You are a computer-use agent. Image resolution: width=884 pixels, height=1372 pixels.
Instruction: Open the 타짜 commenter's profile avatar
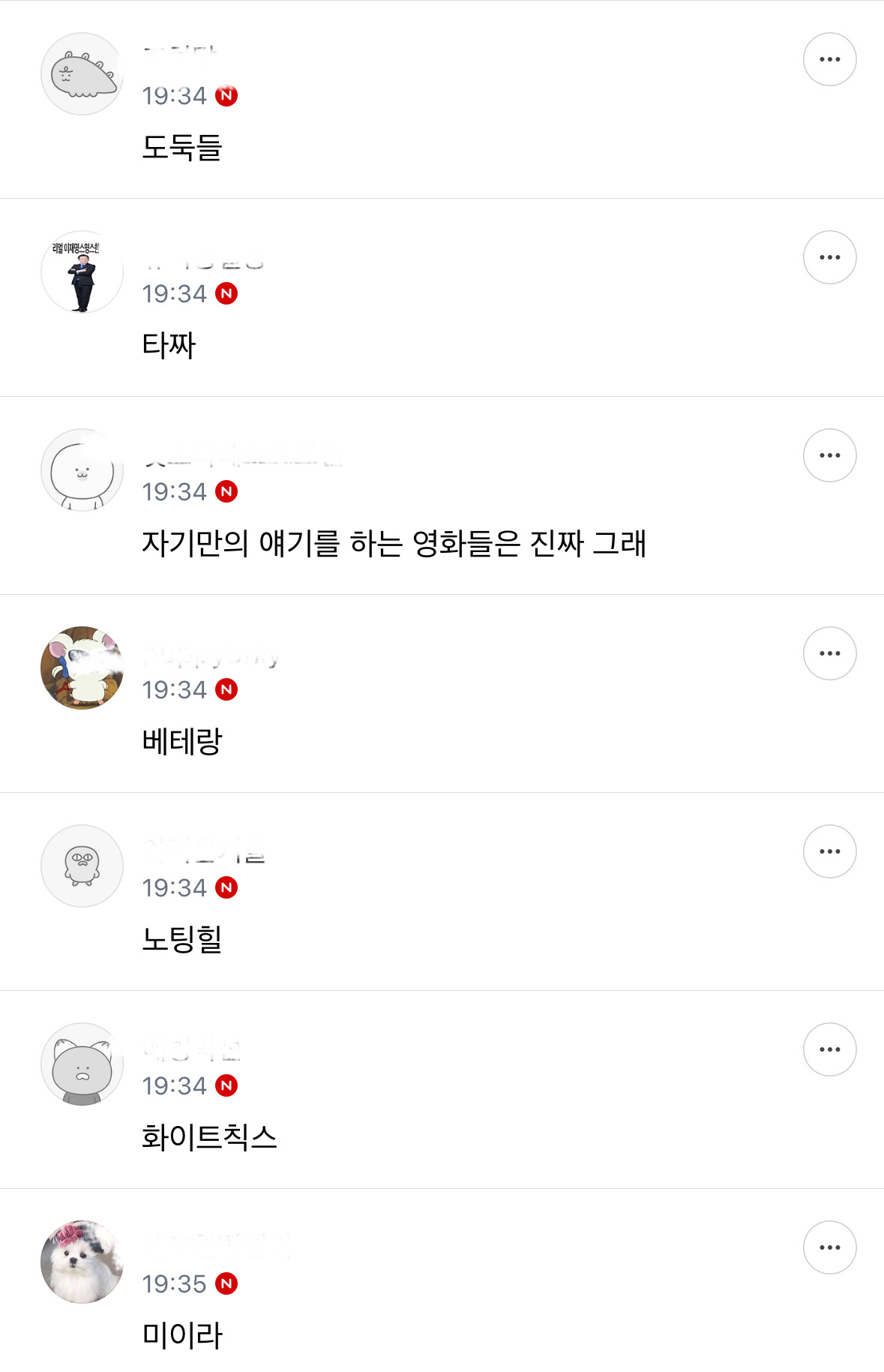click(x=82, y=272)
